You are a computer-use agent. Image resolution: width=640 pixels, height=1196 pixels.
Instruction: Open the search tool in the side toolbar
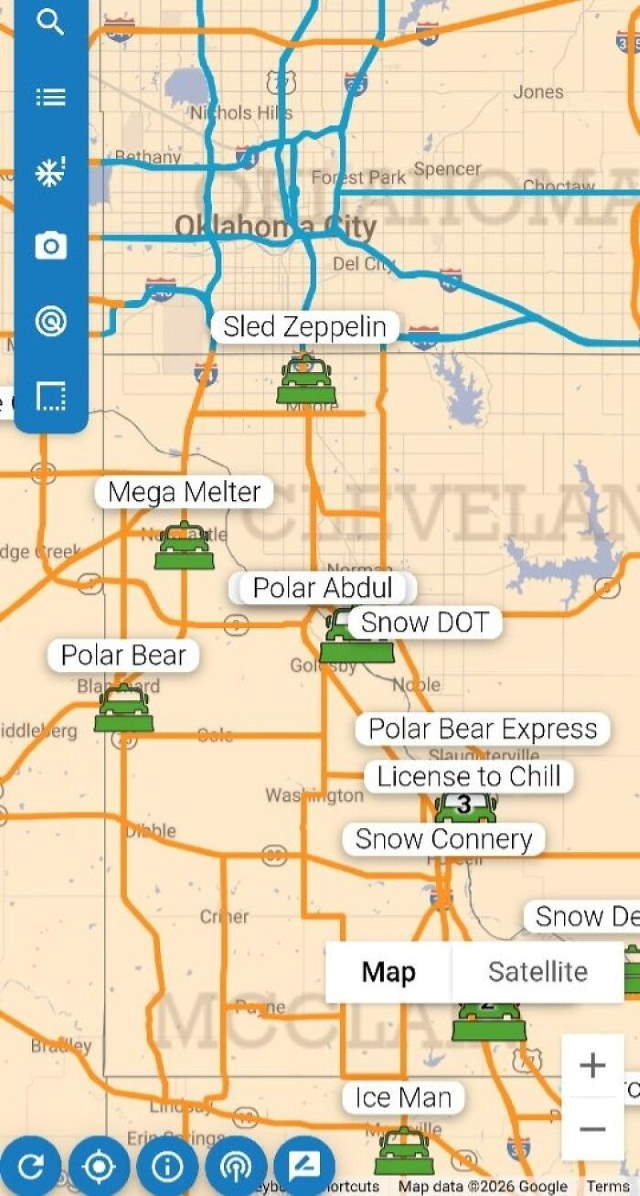coord(50,22)
